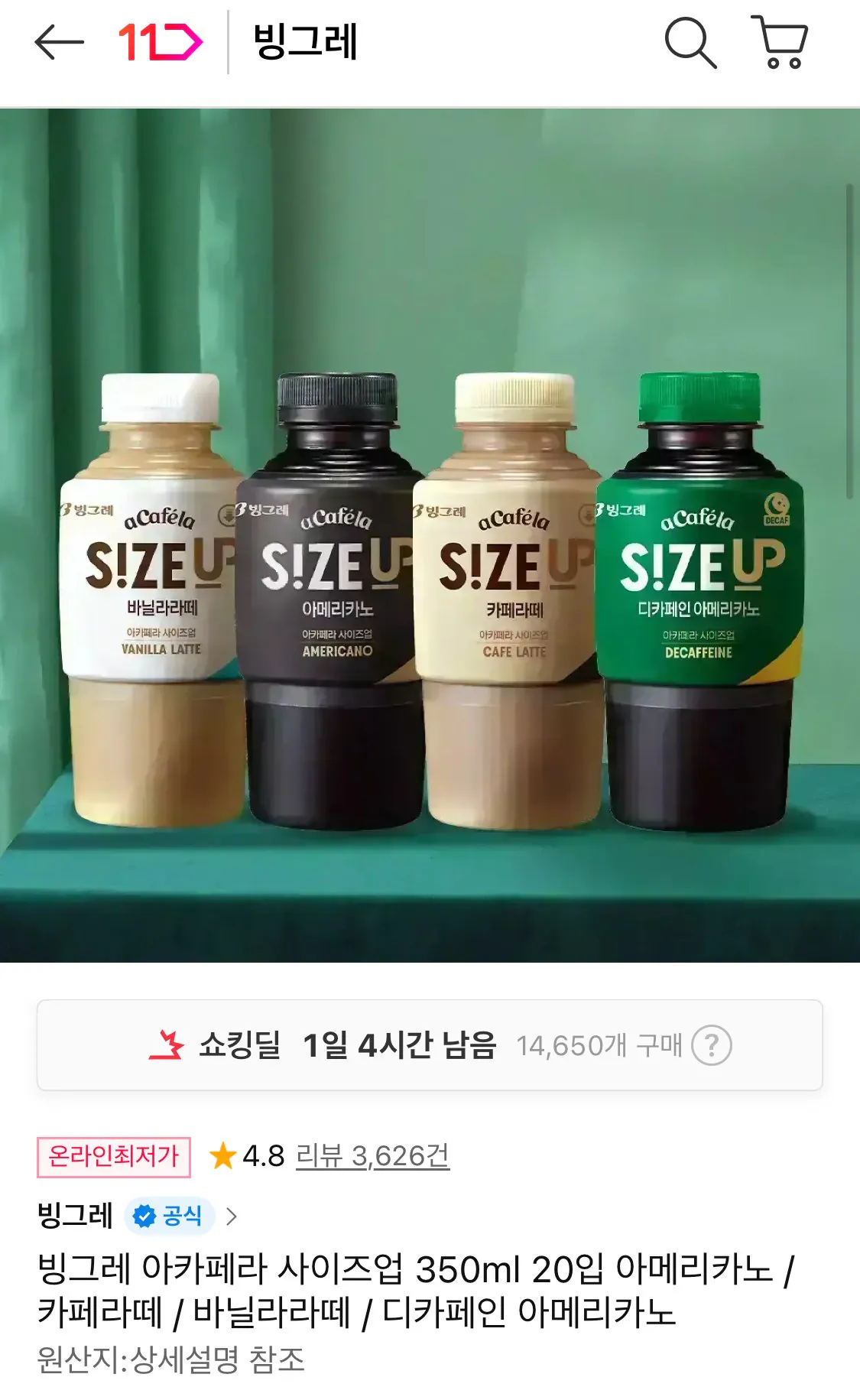Tap the 온라인최저가 badge

click(114, 1156)
